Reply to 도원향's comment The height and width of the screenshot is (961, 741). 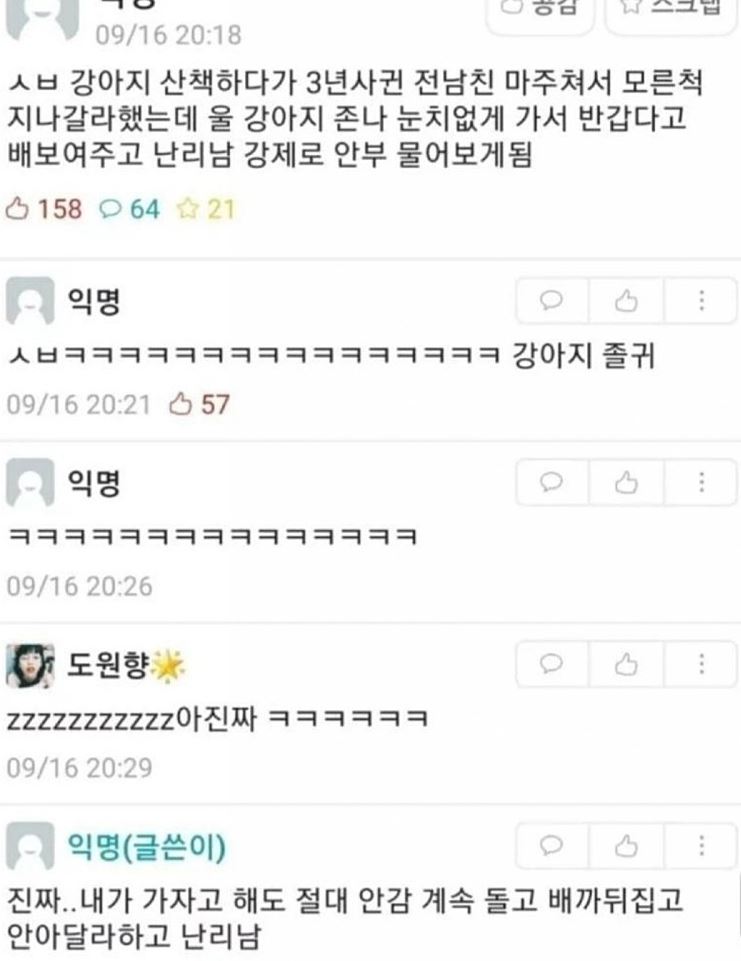(x=552, y=664)
